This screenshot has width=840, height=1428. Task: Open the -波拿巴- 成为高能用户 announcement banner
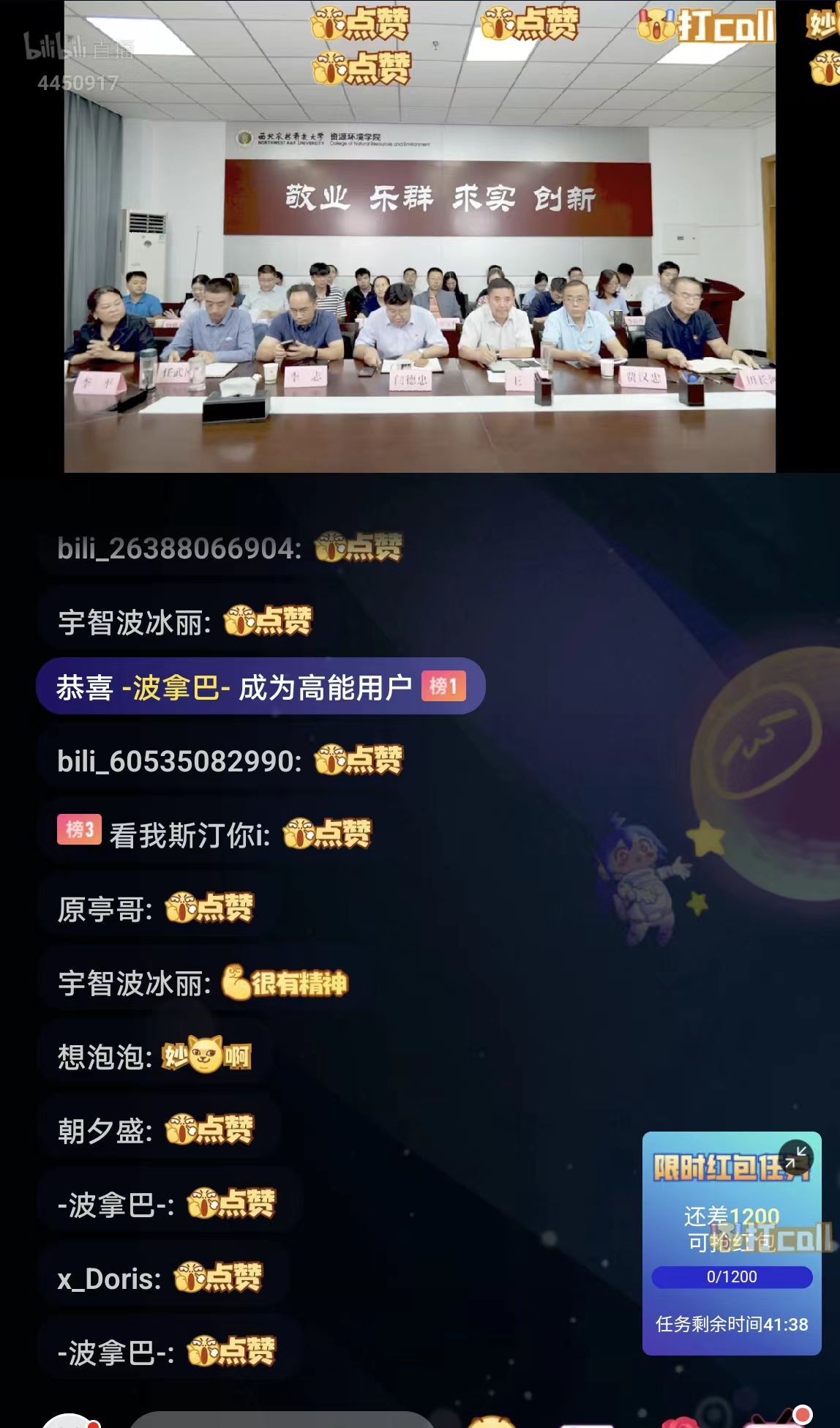pyautogui.click(x=260, y=687)
